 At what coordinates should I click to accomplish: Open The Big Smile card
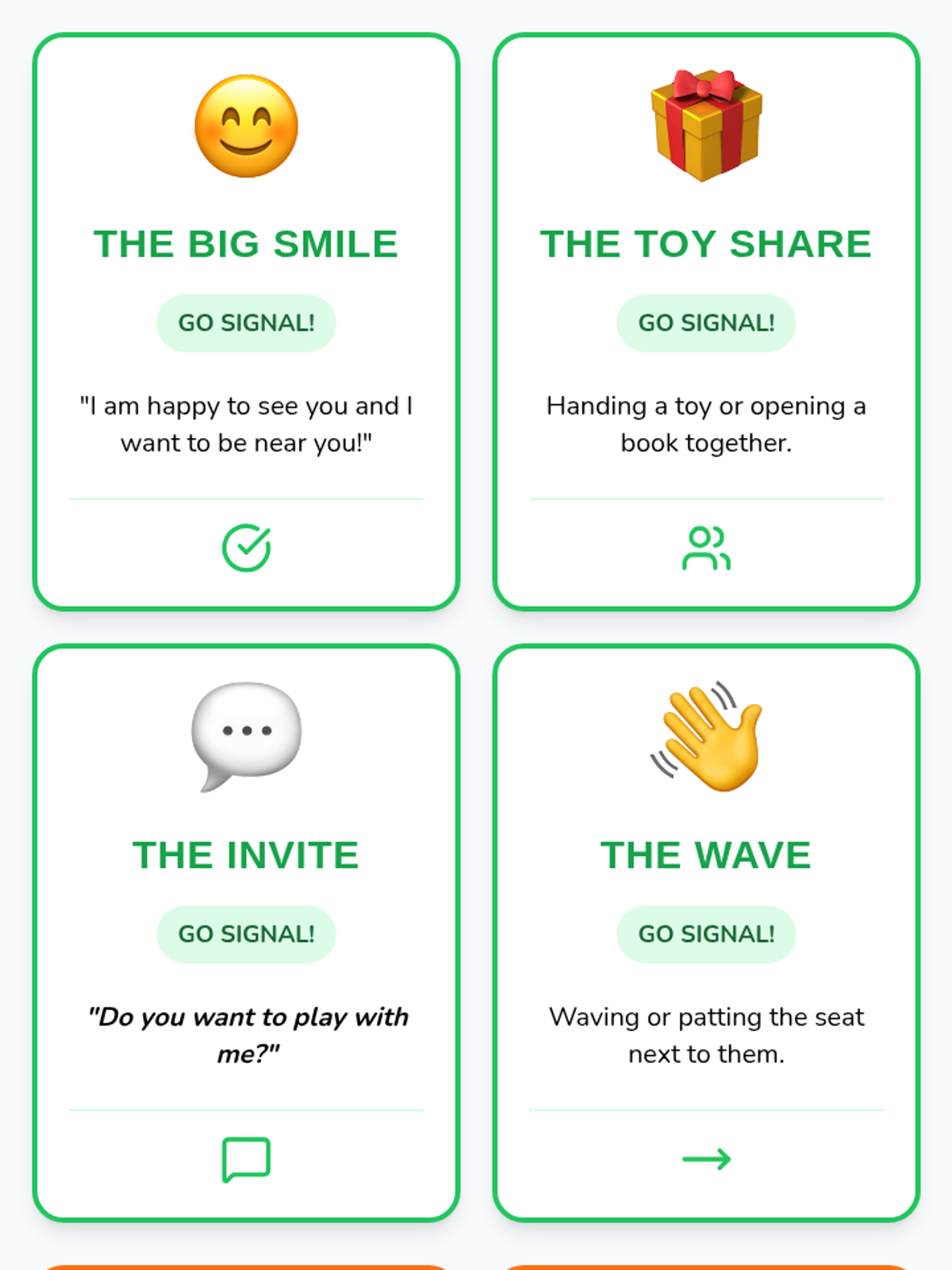pyautogui.click(x=246, y=321)
